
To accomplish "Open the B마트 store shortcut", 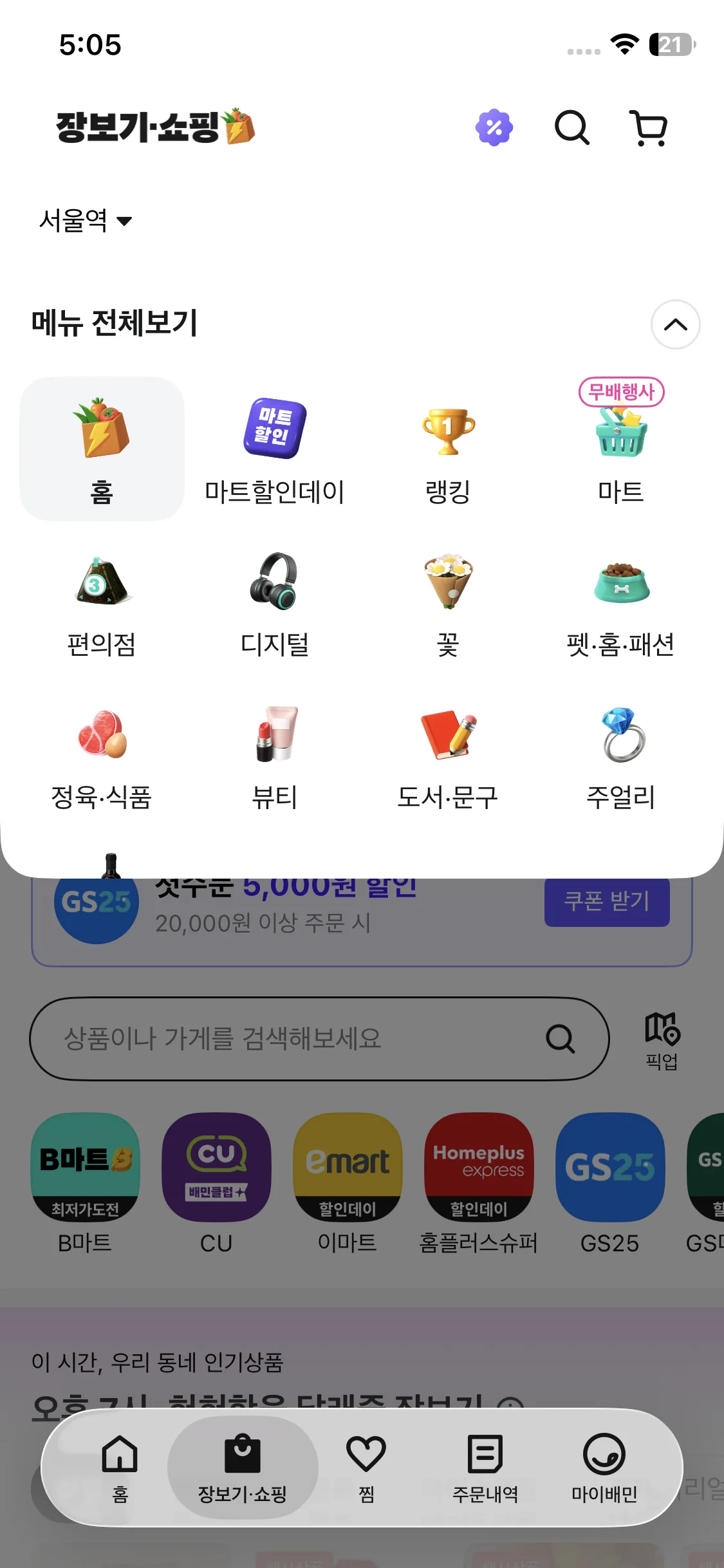I will click(x=85, y=1184).
